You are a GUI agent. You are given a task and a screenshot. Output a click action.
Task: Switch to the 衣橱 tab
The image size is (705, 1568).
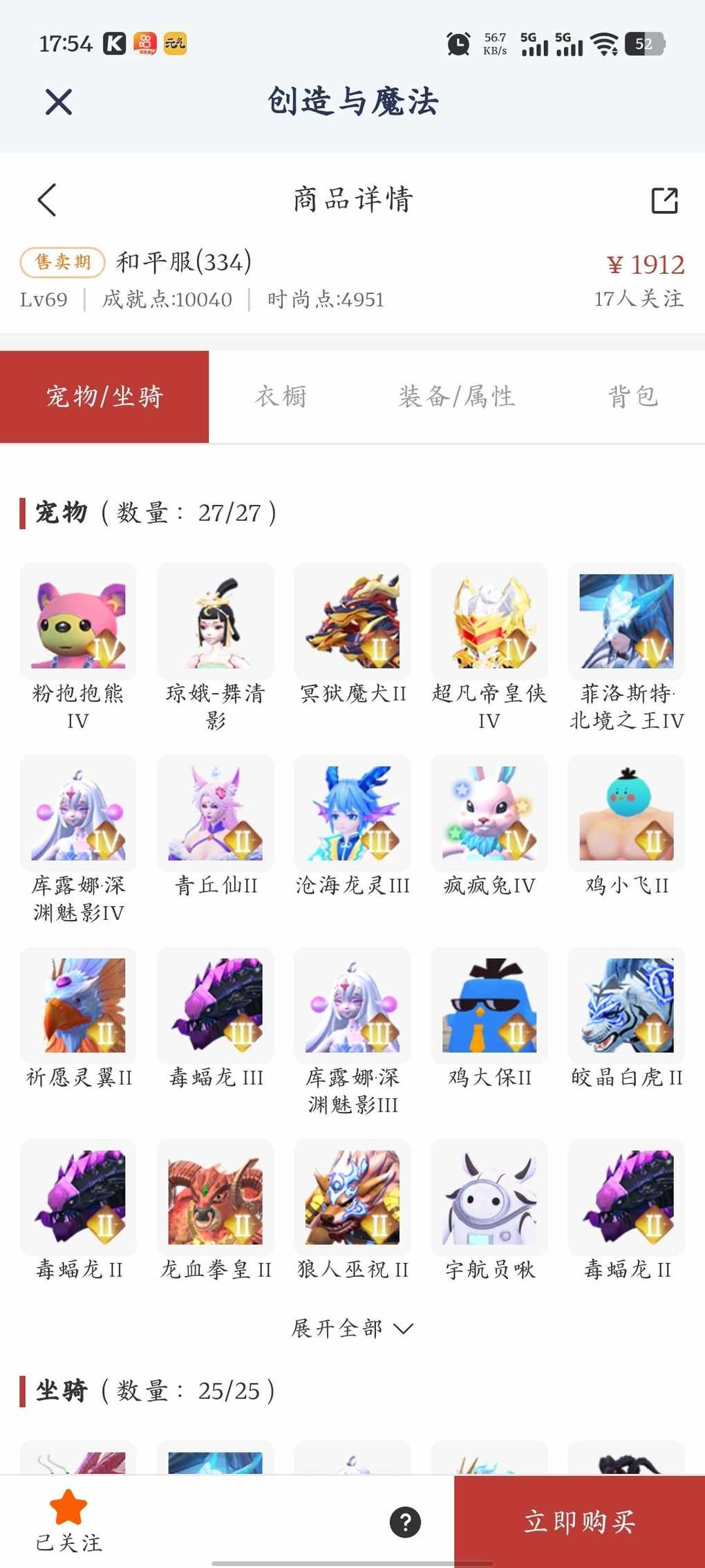281,397
